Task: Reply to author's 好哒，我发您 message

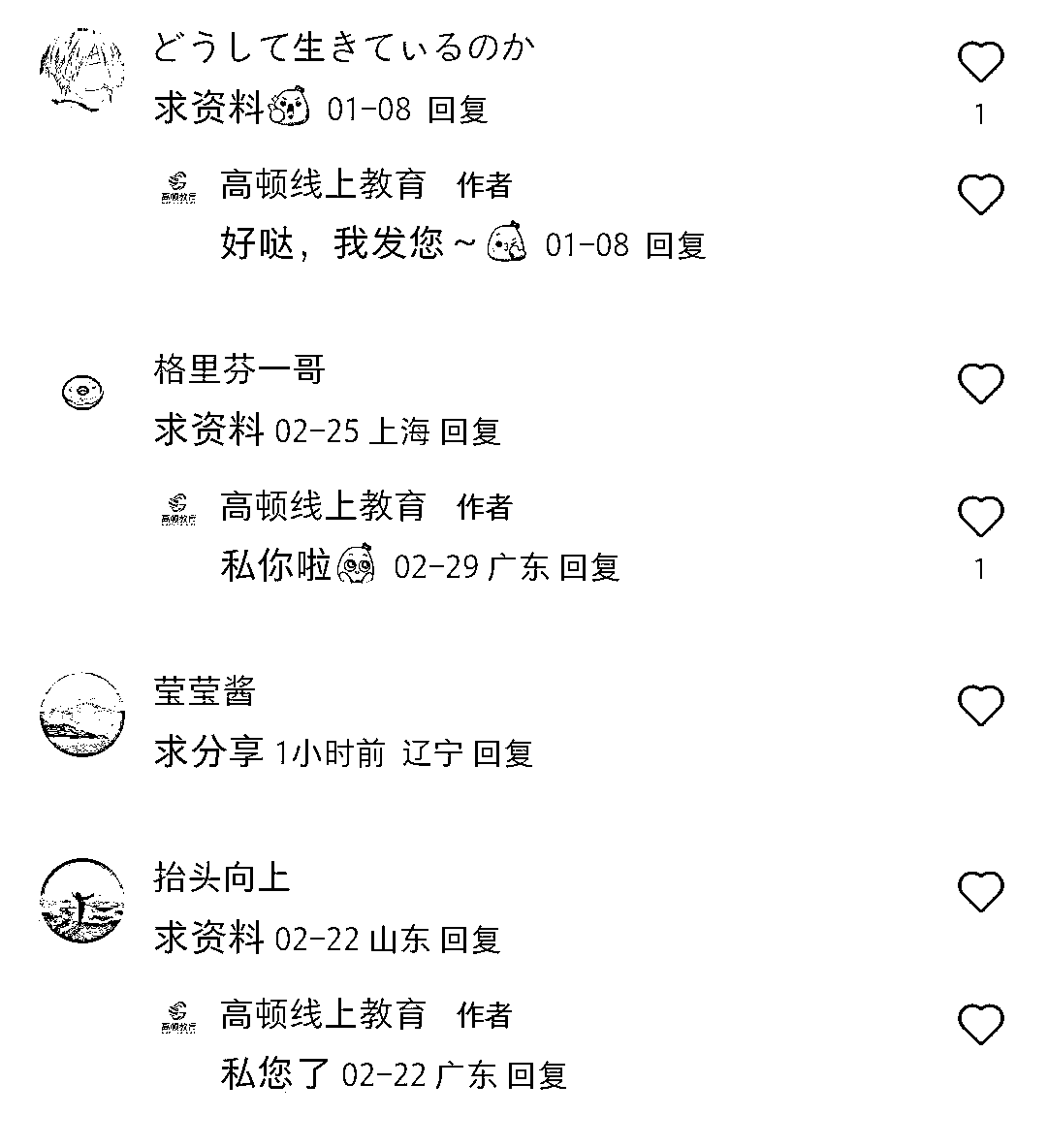Action: point(676,245)
